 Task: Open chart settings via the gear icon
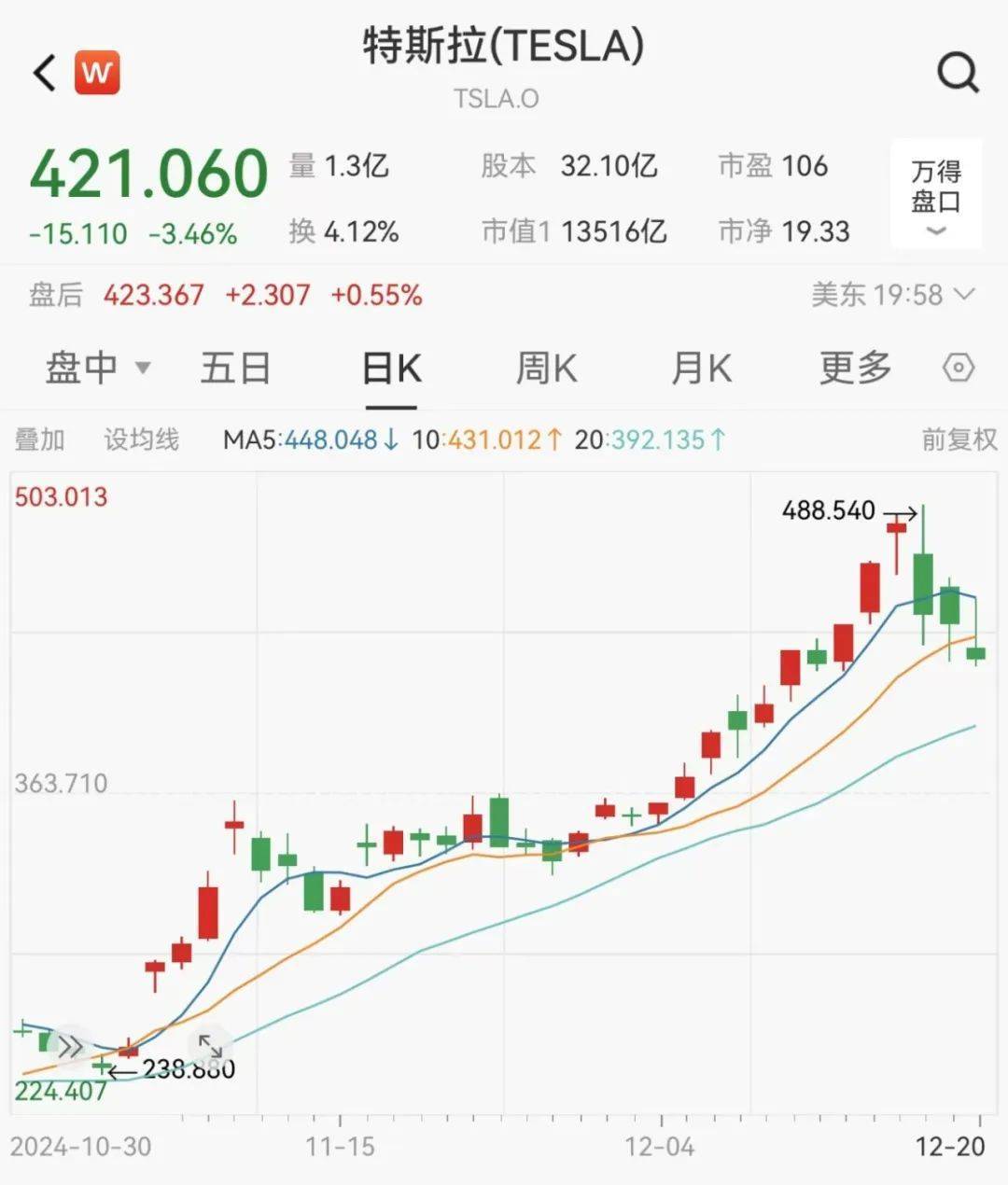pyautogui.click(x=959, y=368)
